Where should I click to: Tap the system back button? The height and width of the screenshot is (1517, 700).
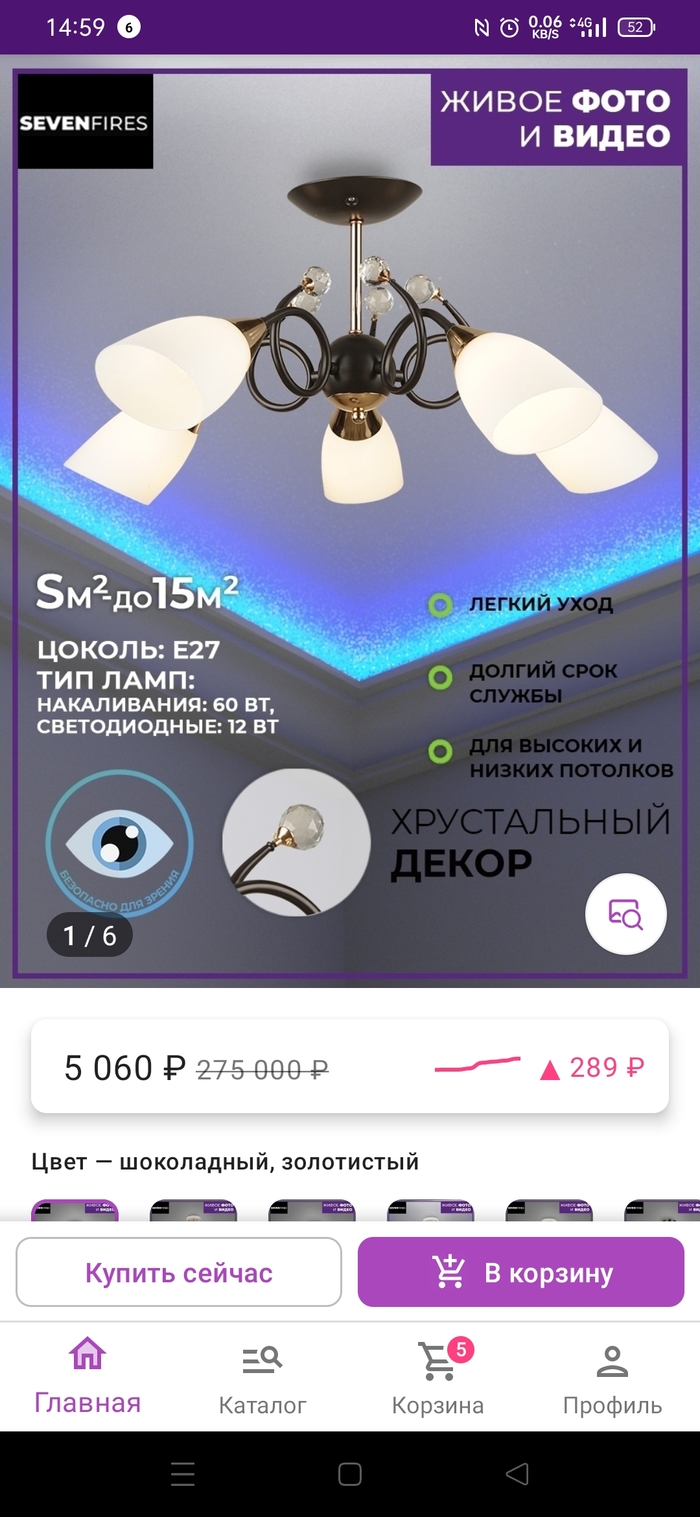[517, 1473]
